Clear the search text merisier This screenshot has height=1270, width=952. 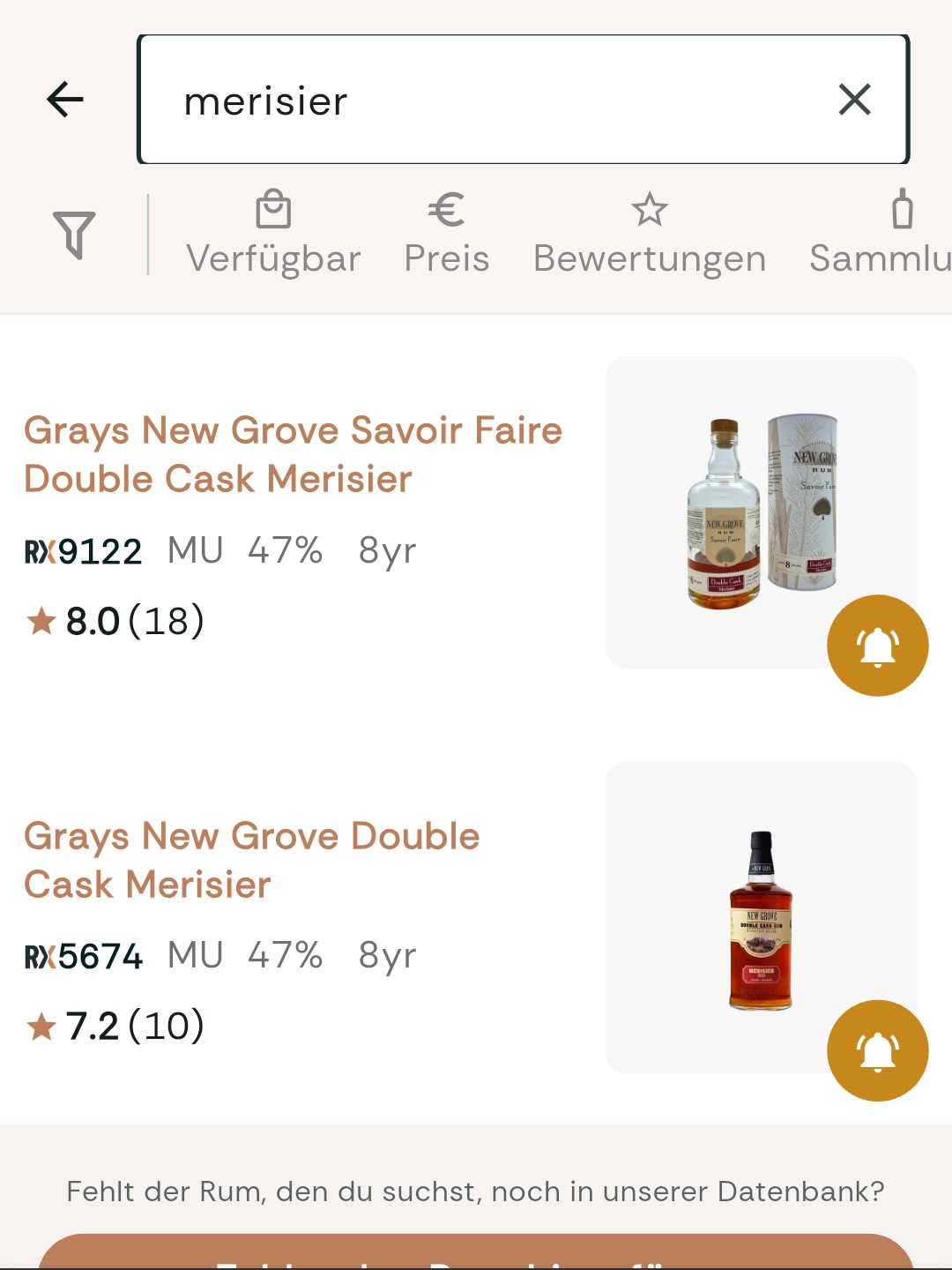(x=854, y=100)
